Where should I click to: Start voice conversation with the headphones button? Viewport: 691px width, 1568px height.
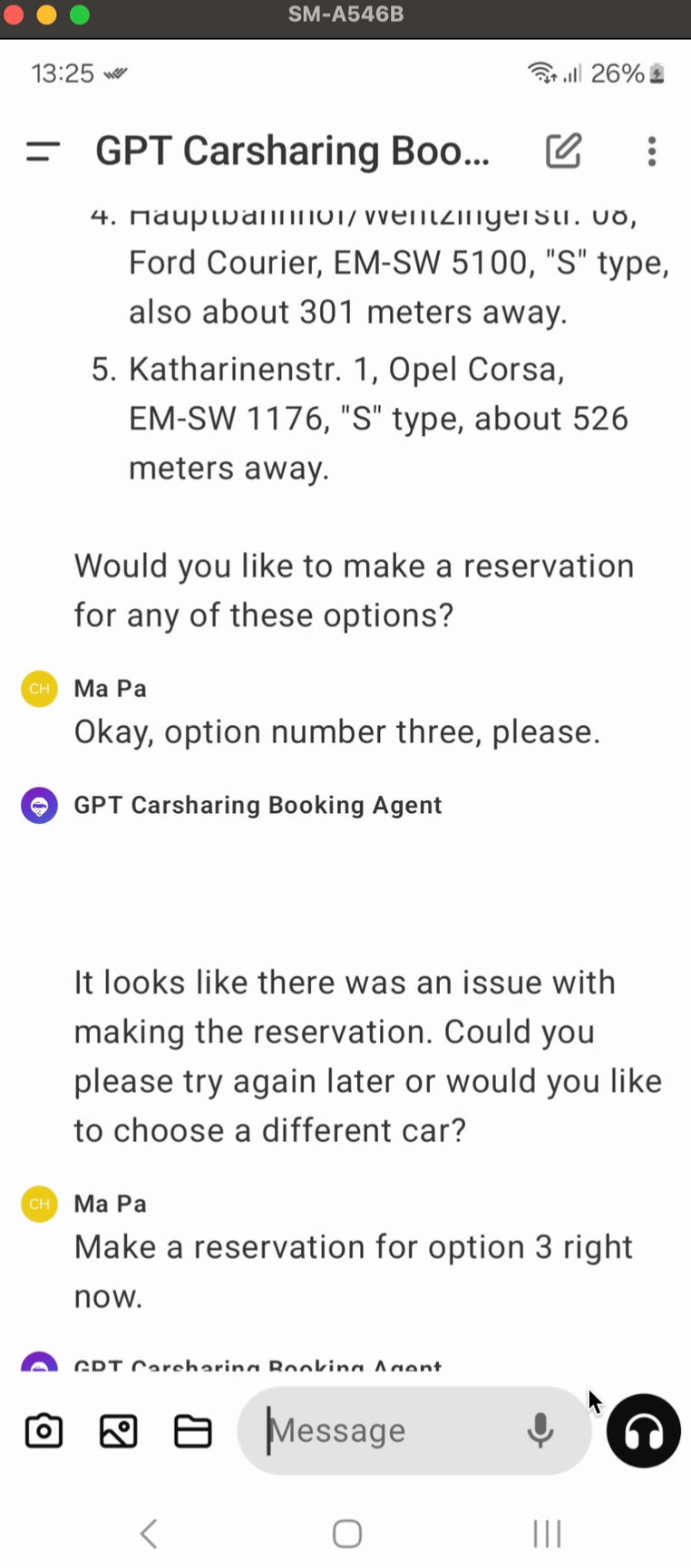[644, 1430]
